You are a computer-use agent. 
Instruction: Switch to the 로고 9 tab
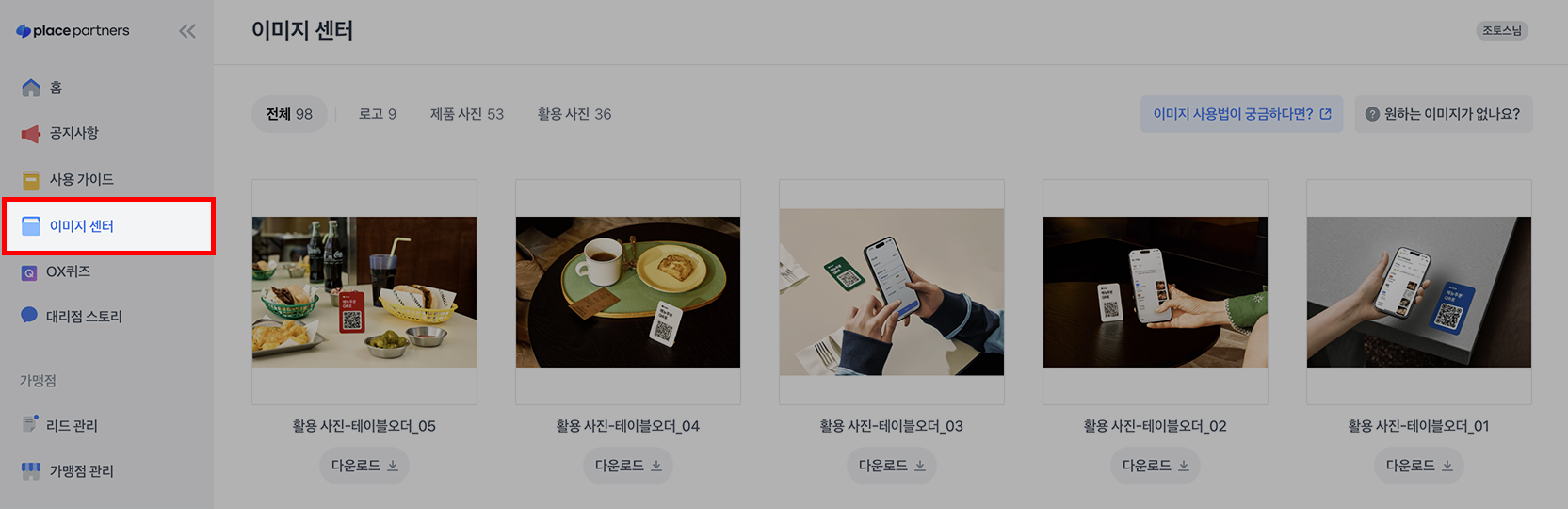click(378, 114)
